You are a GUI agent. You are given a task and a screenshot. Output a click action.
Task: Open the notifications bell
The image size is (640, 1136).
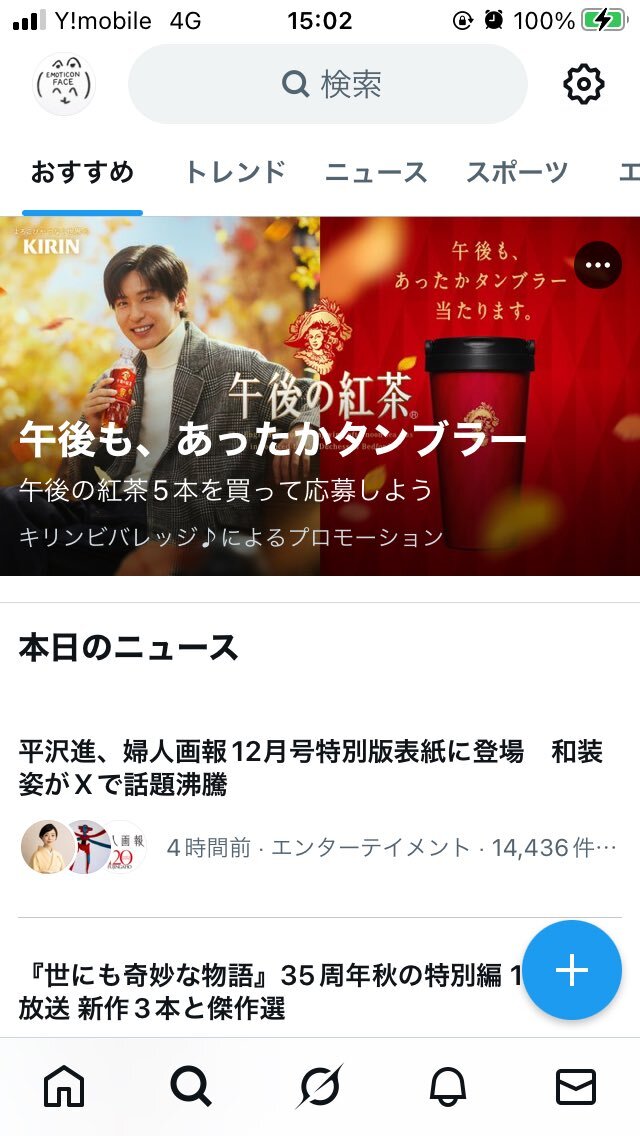click(x=448, y=1086)
